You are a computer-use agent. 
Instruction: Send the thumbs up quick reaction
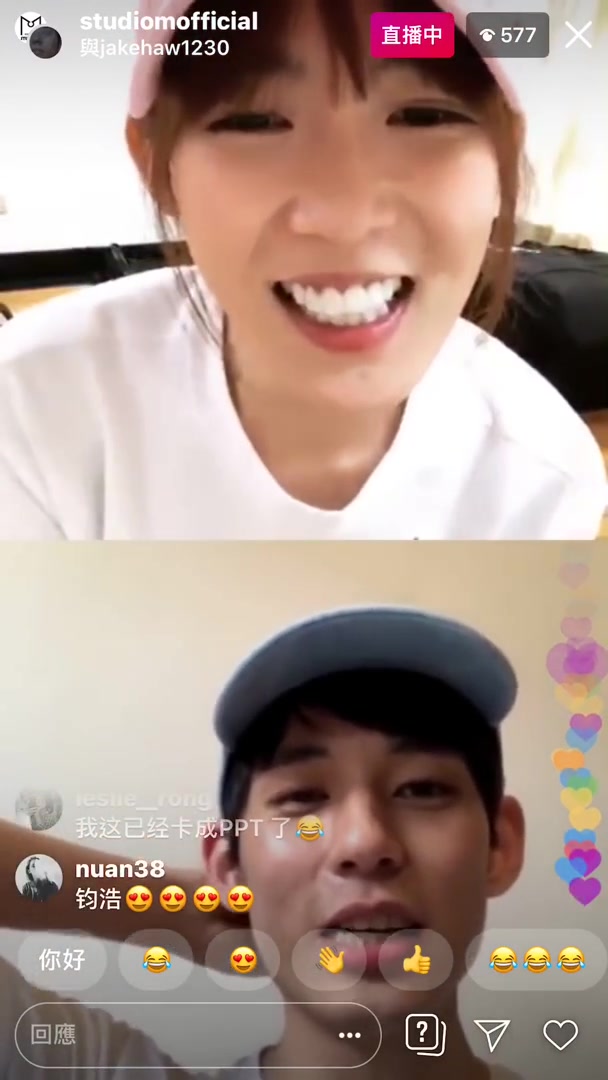click(416, 959)
